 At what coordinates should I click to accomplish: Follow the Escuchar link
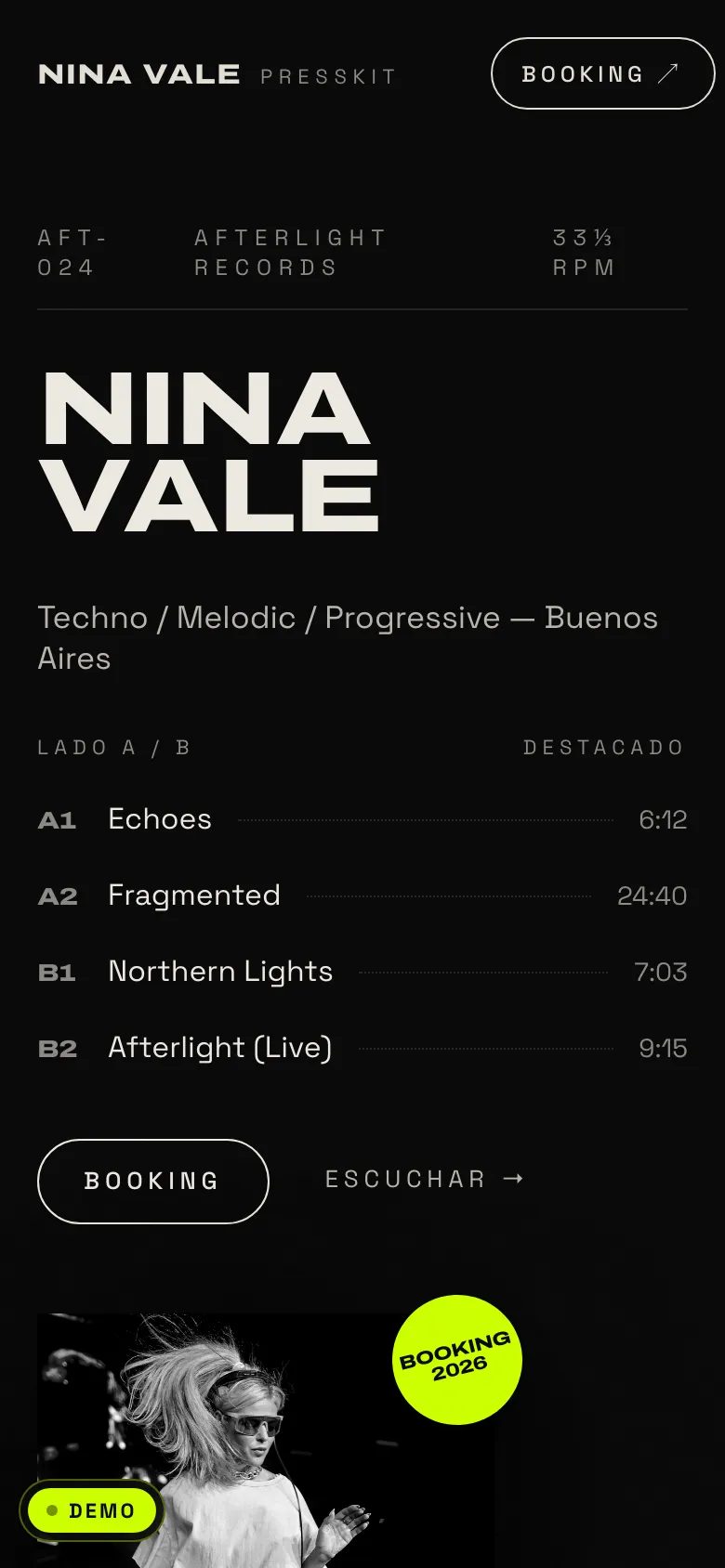click(x=424, y=1179)
